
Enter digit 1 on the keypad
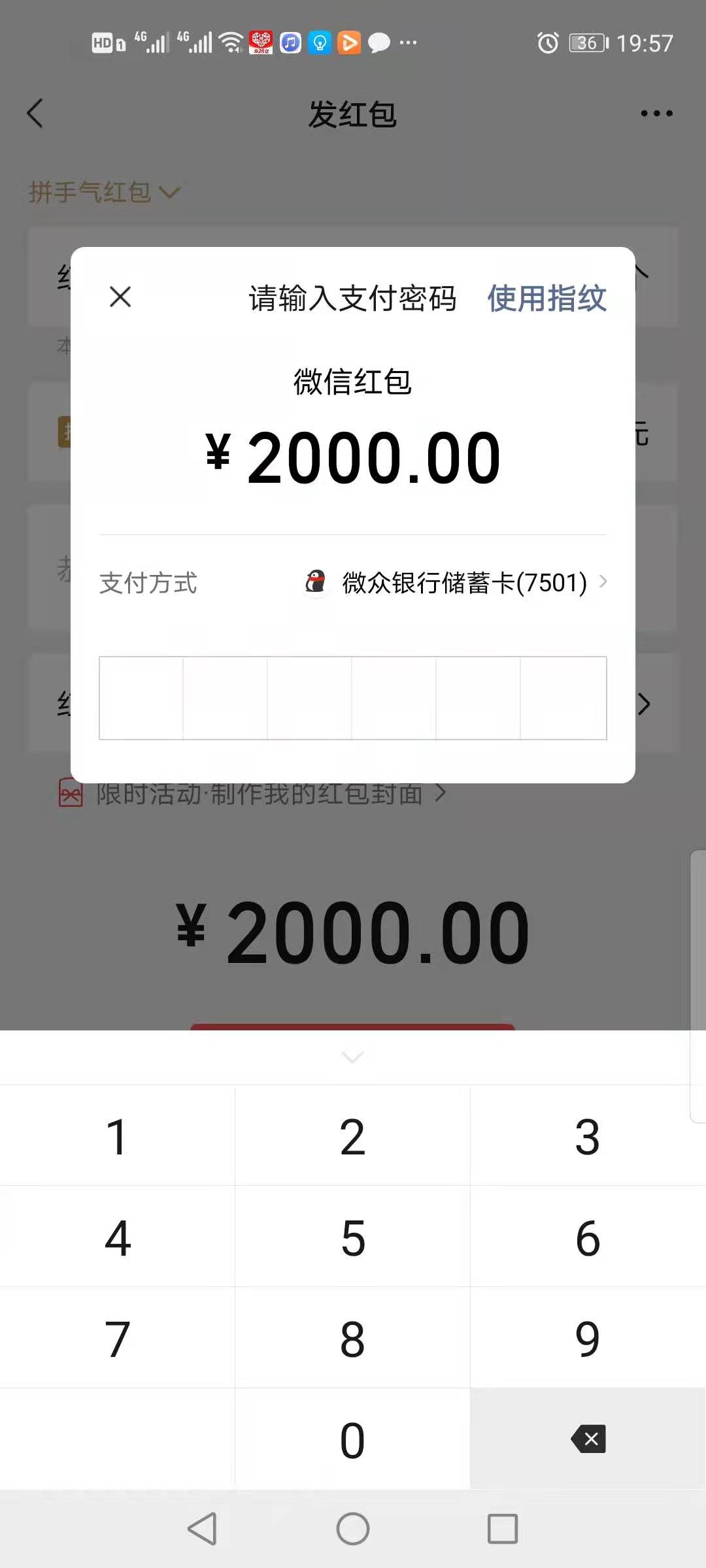tap(118, 1135)
